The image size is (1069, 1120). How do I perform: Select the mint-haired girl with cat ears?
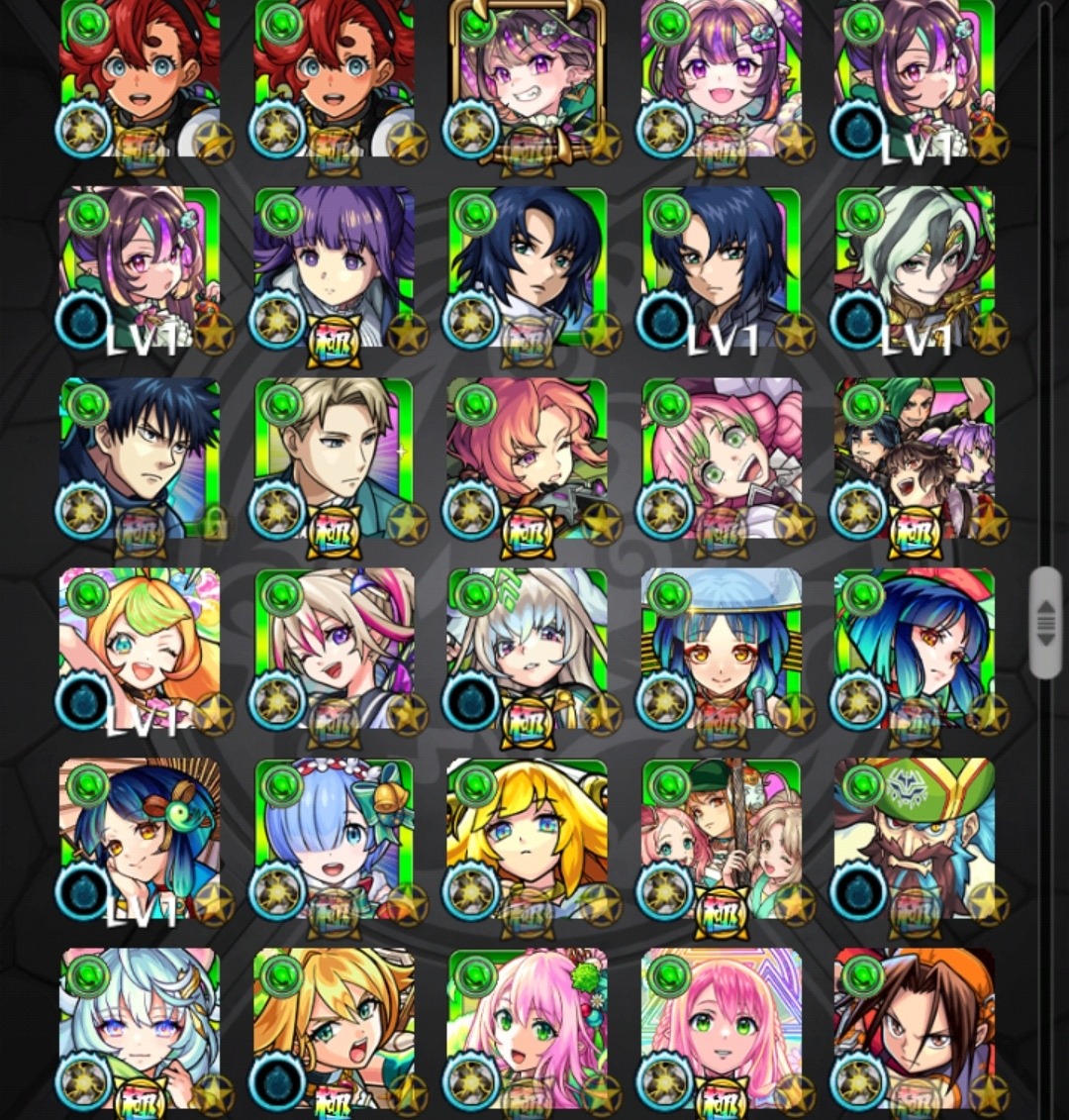[x=140, y=1030]
